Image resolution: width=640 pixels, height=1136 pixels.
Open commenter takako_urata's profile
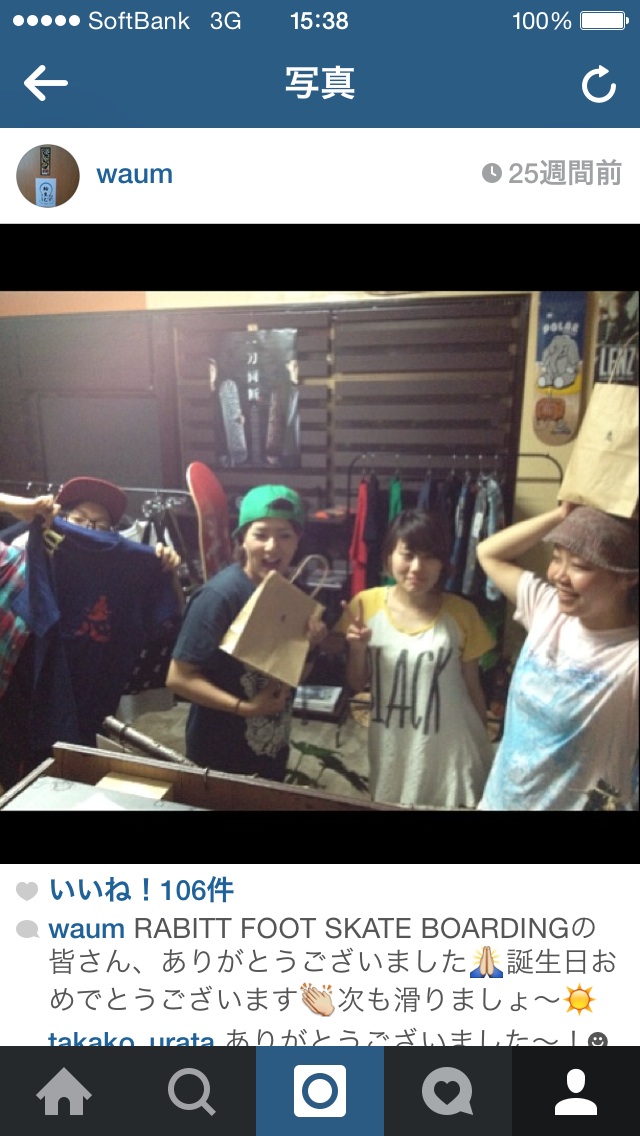(131, 1039)
